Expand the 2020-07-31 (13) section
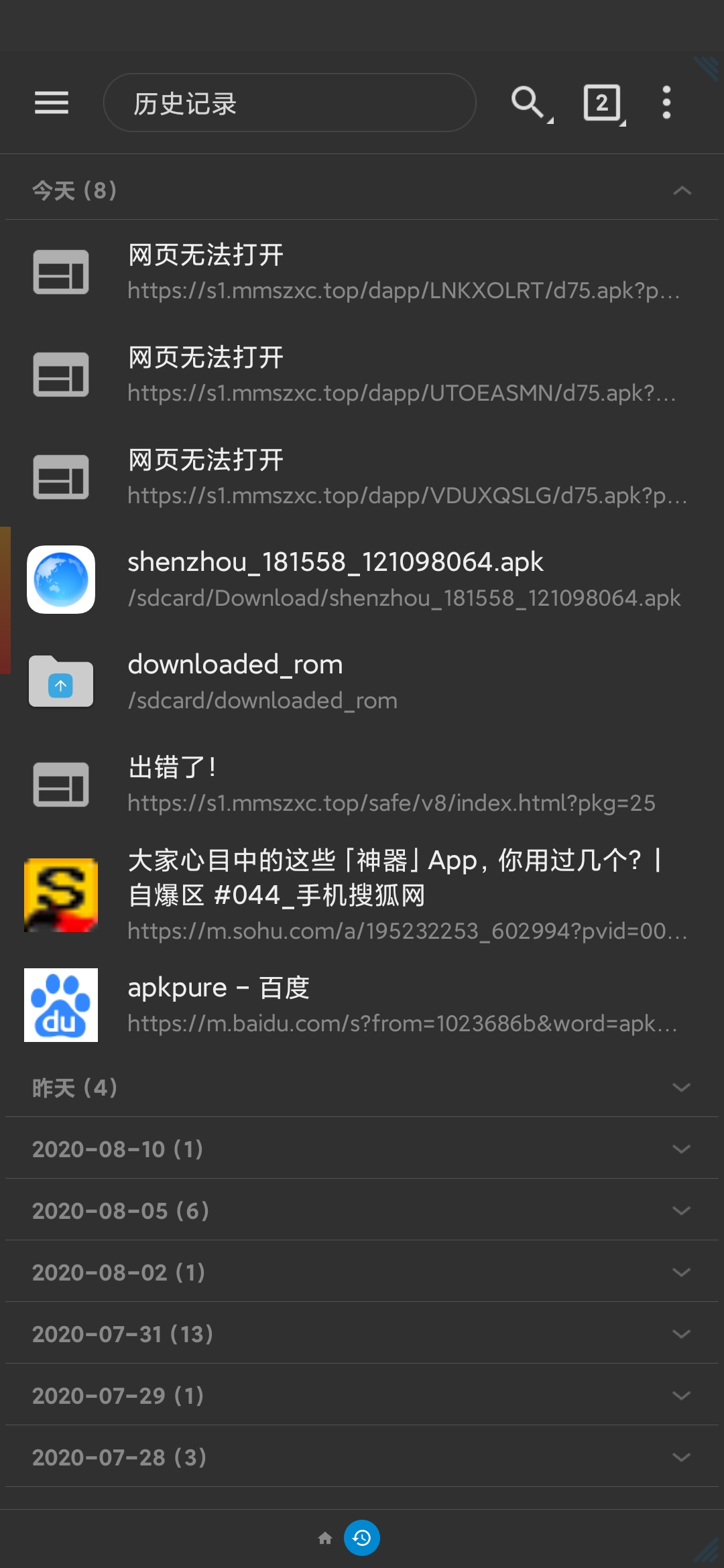Image resolution: width=724 pixels, height=1568 pixels. [362, 1333]
